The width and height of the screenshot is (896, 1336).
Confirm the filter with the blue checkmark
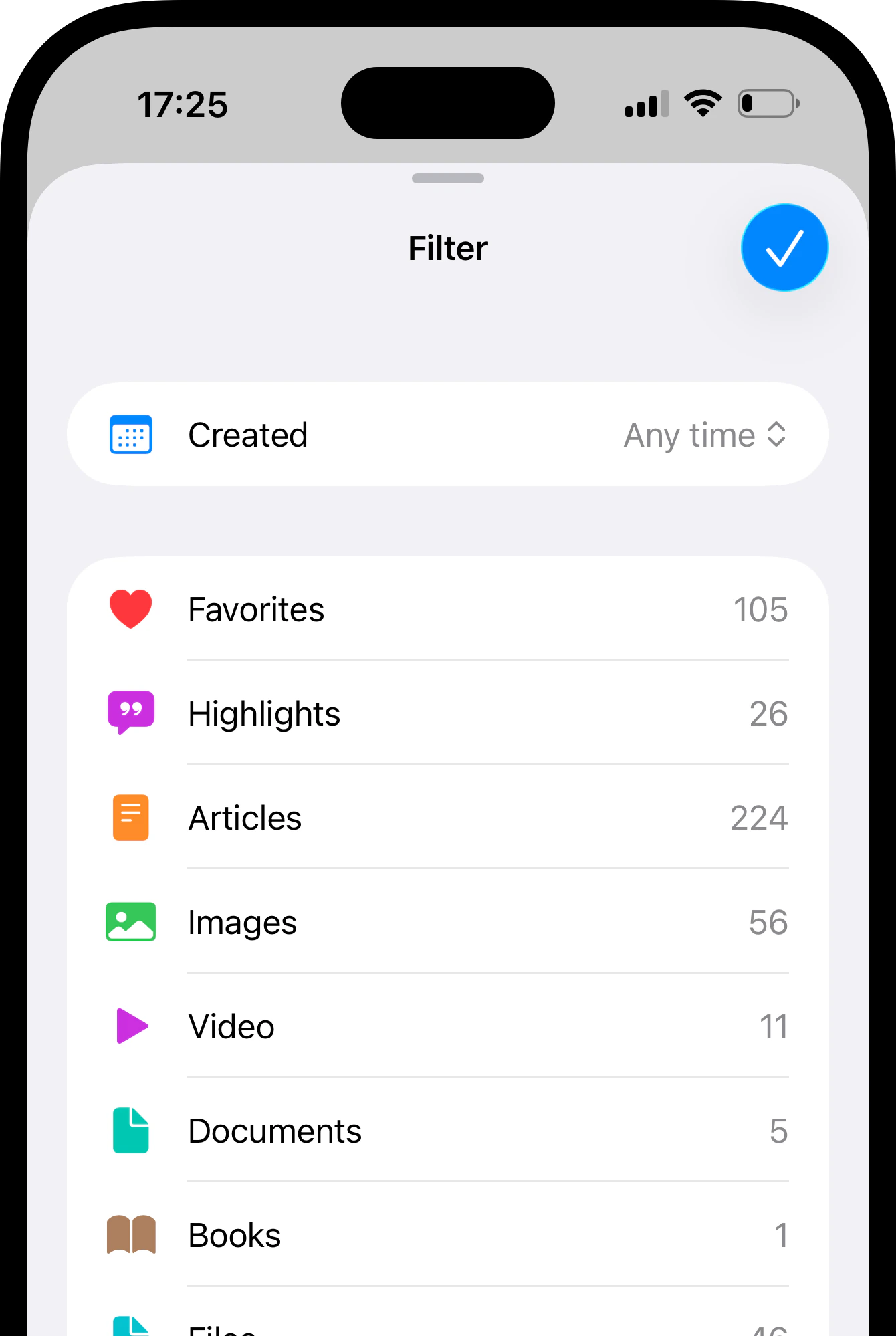coord(784,247)
